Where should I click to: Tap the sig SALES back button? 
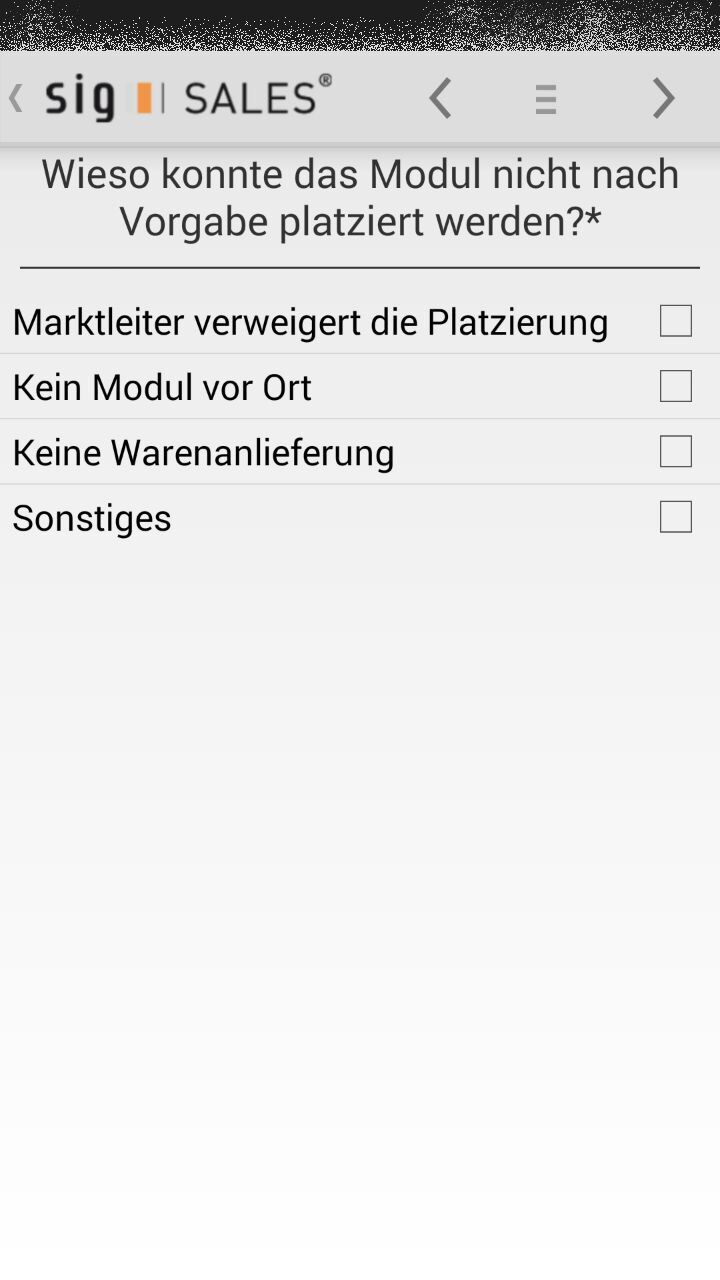click(170, 97)
